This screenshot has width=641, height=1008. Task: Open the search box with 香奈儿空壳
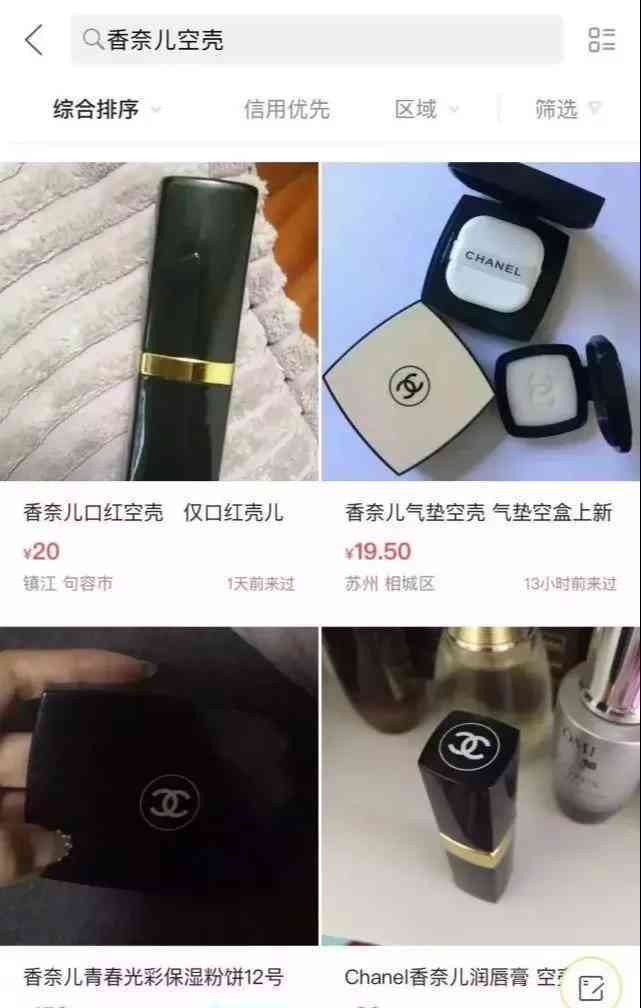315,40
